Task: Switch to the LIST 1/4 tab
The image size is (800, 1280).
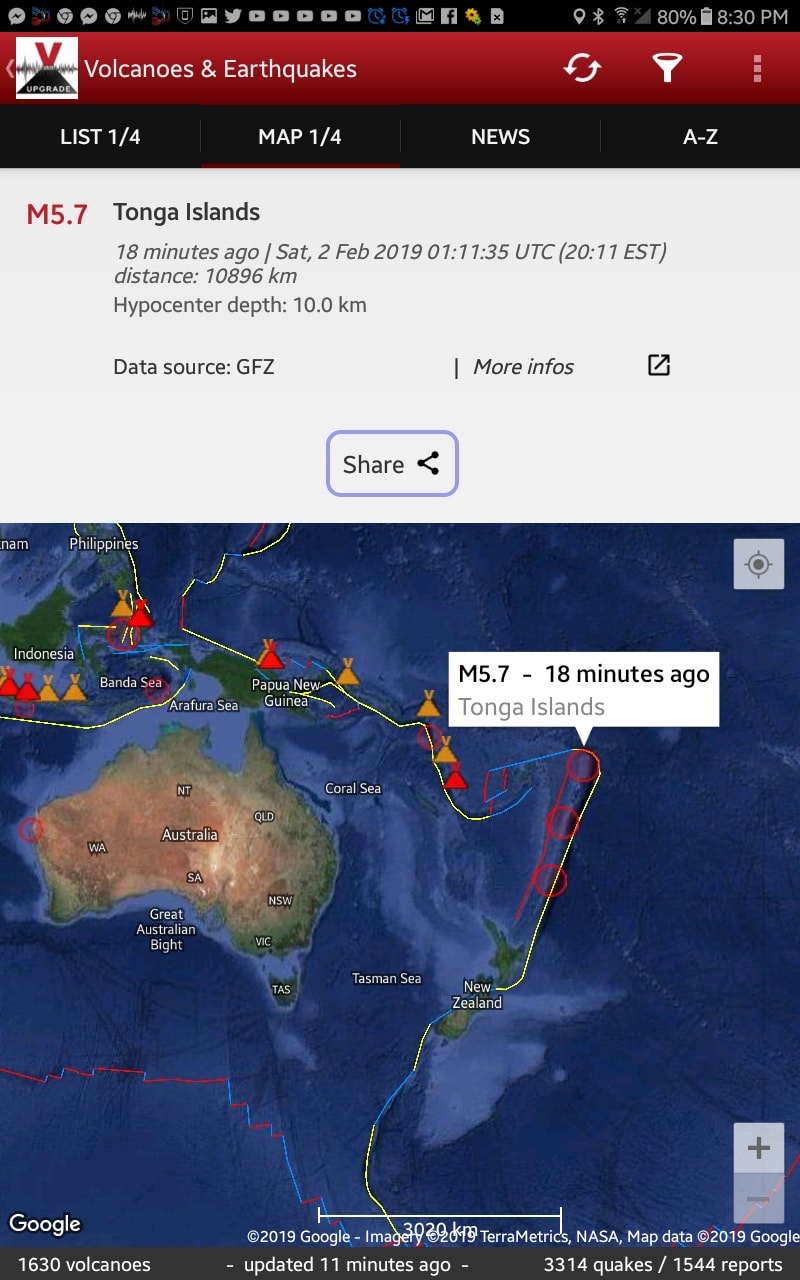Action: pyautogui.click(x=100, y=137)
